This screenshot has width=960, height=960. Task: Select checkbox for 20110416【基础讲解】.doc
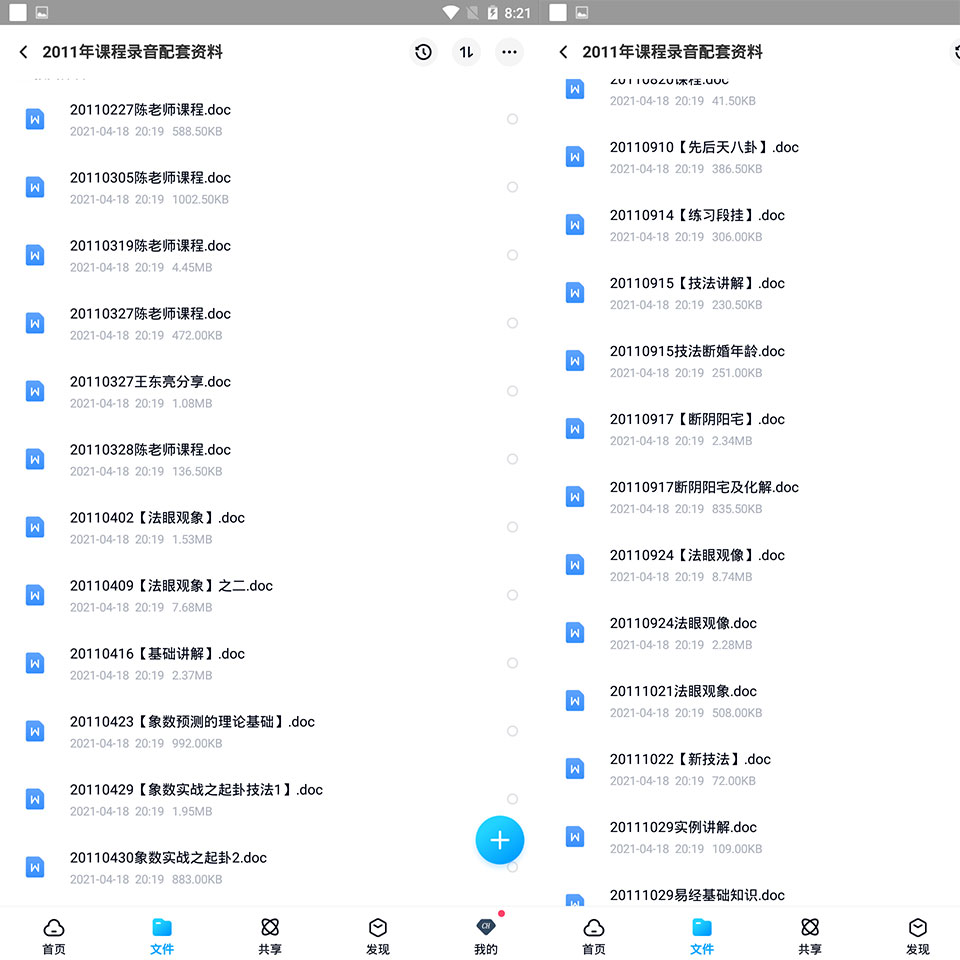click(512, 663)
